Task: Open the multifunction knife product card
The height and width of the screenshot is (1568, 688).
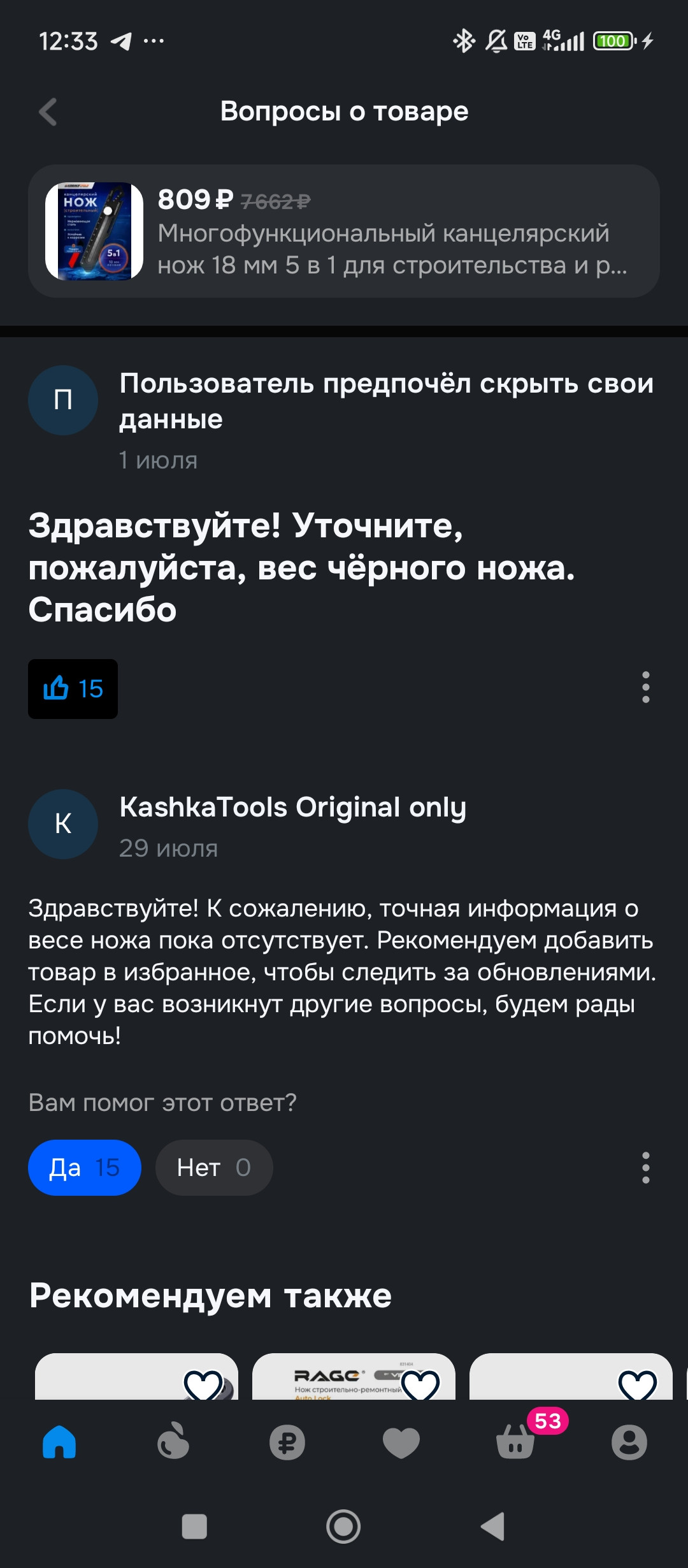Action: tap(344, 231)
